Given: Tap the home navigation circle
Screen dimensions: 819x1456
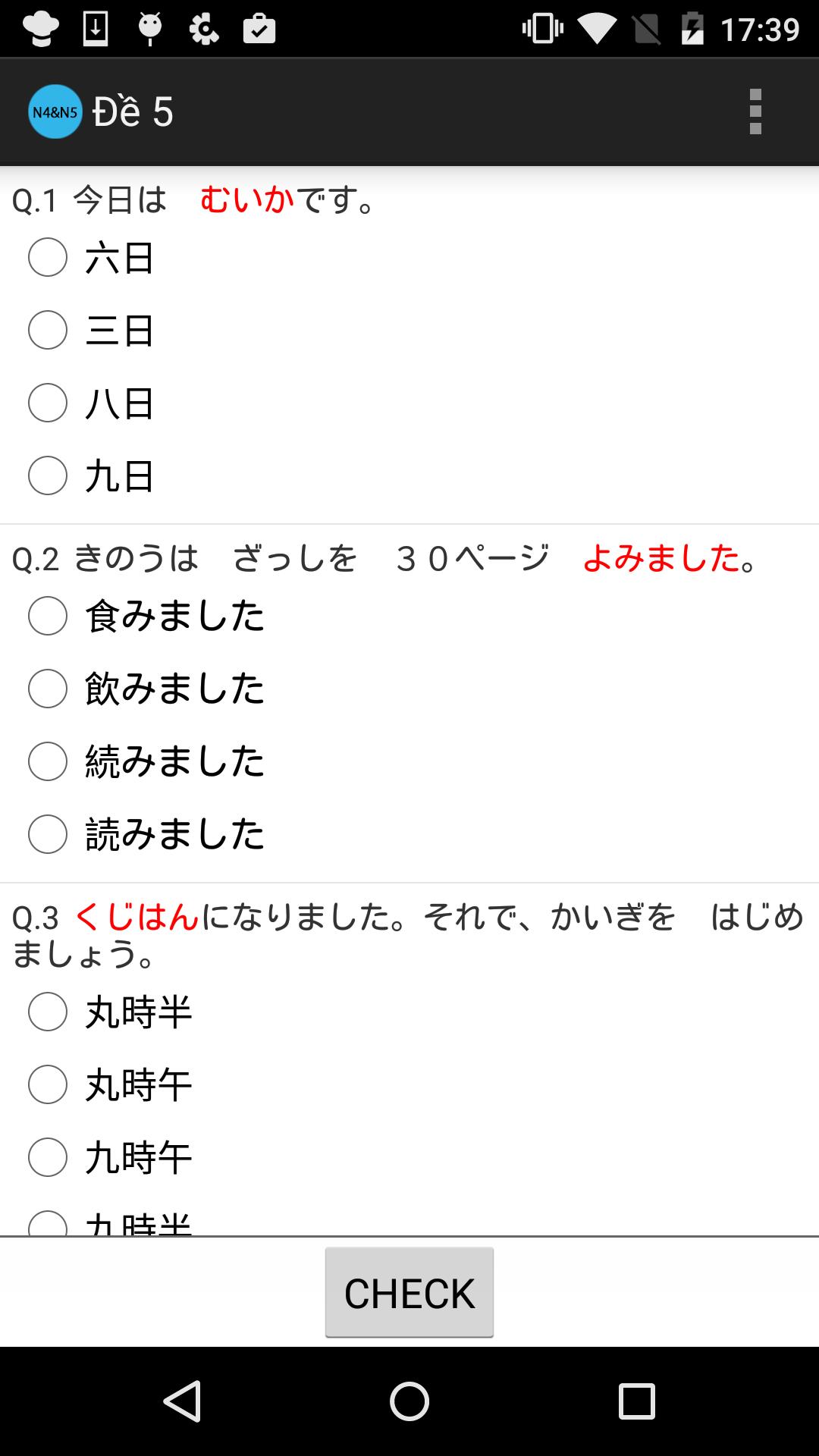Looking at the screenshot, I should pyautogui.click(x=407, y=1401).
